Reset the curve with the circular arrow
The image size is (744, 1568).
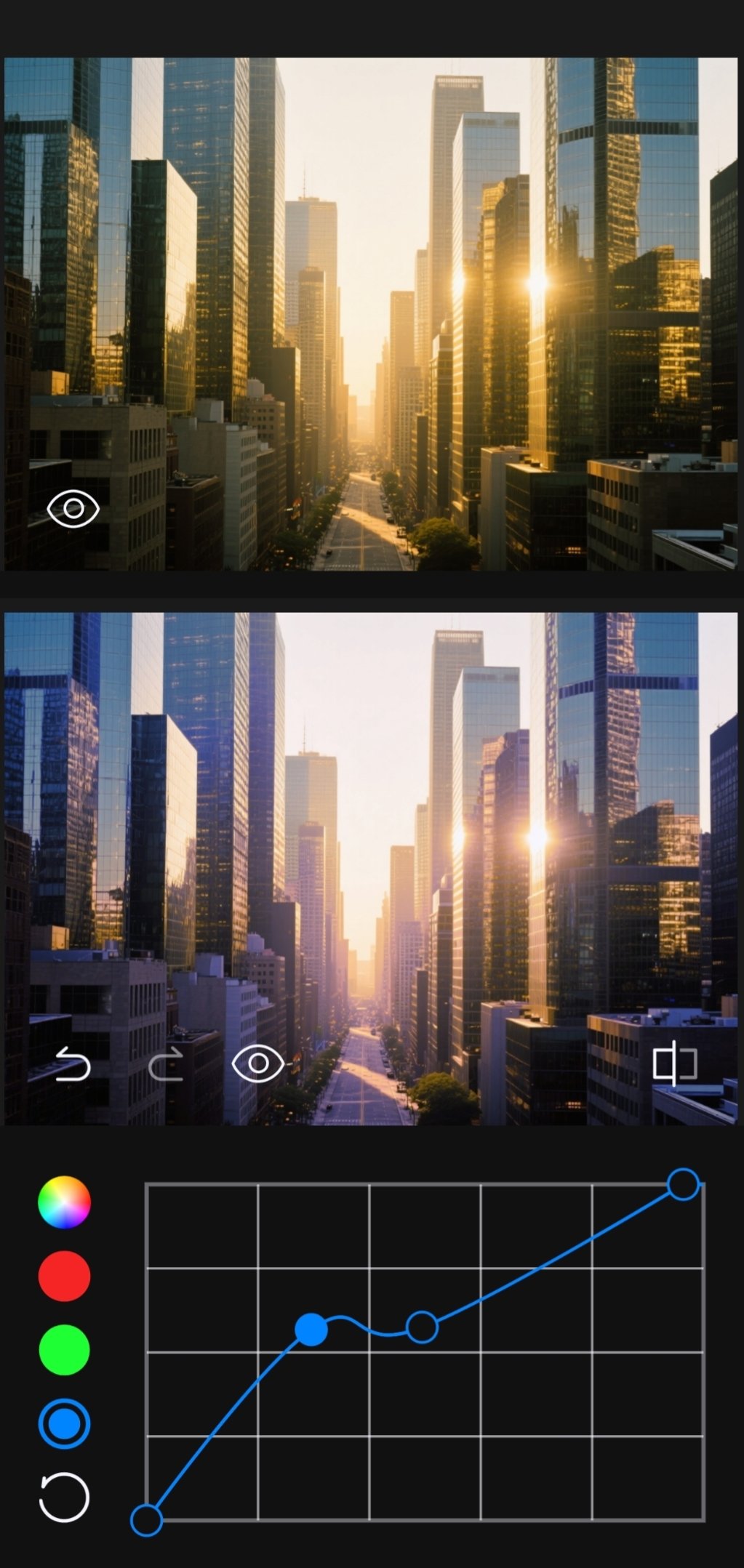[64, 1497]
